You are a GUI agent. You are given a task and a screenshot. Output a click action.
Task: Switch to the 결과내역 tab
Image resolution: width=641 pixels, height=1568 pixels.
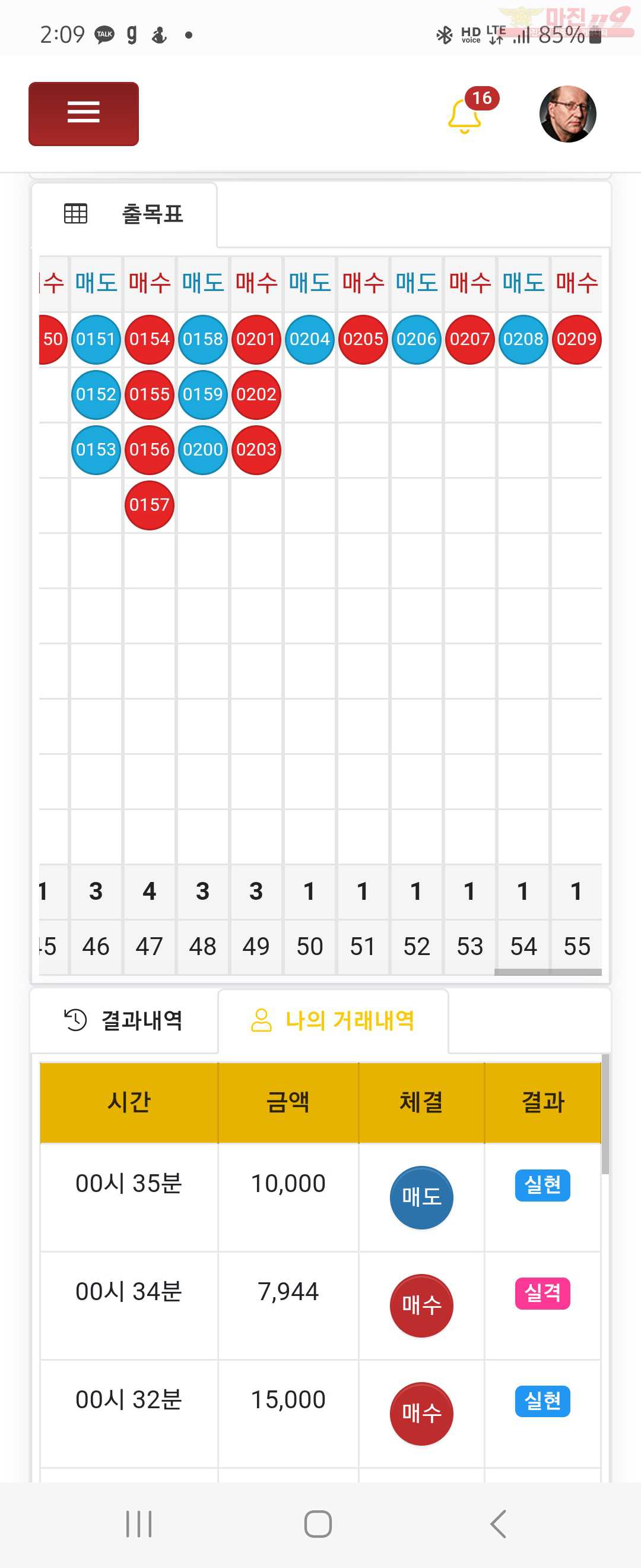click(x=124, y=1020)
